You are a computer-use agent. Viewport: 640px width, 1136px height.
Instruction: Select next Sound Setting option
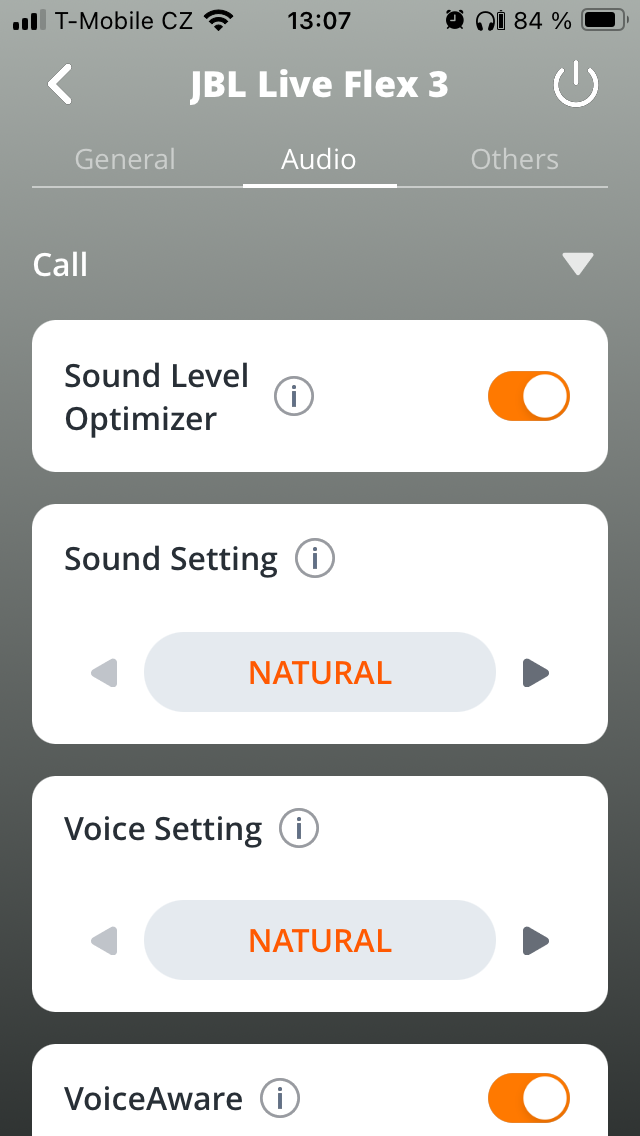coord(536,673)
